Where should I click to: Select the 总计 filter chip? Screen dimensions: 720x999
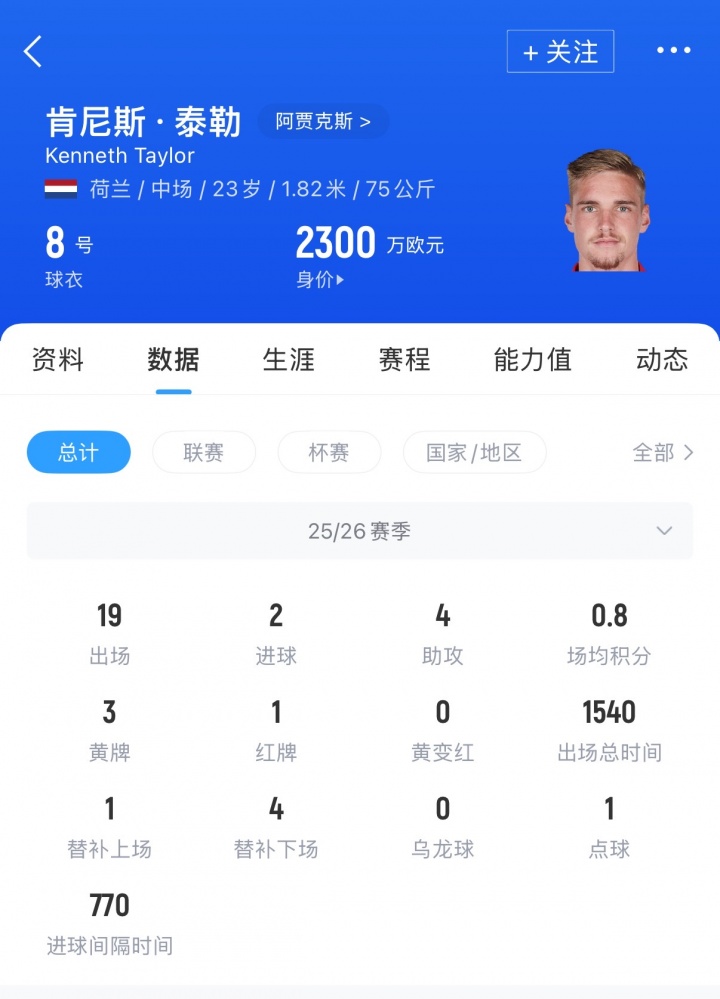78,452
